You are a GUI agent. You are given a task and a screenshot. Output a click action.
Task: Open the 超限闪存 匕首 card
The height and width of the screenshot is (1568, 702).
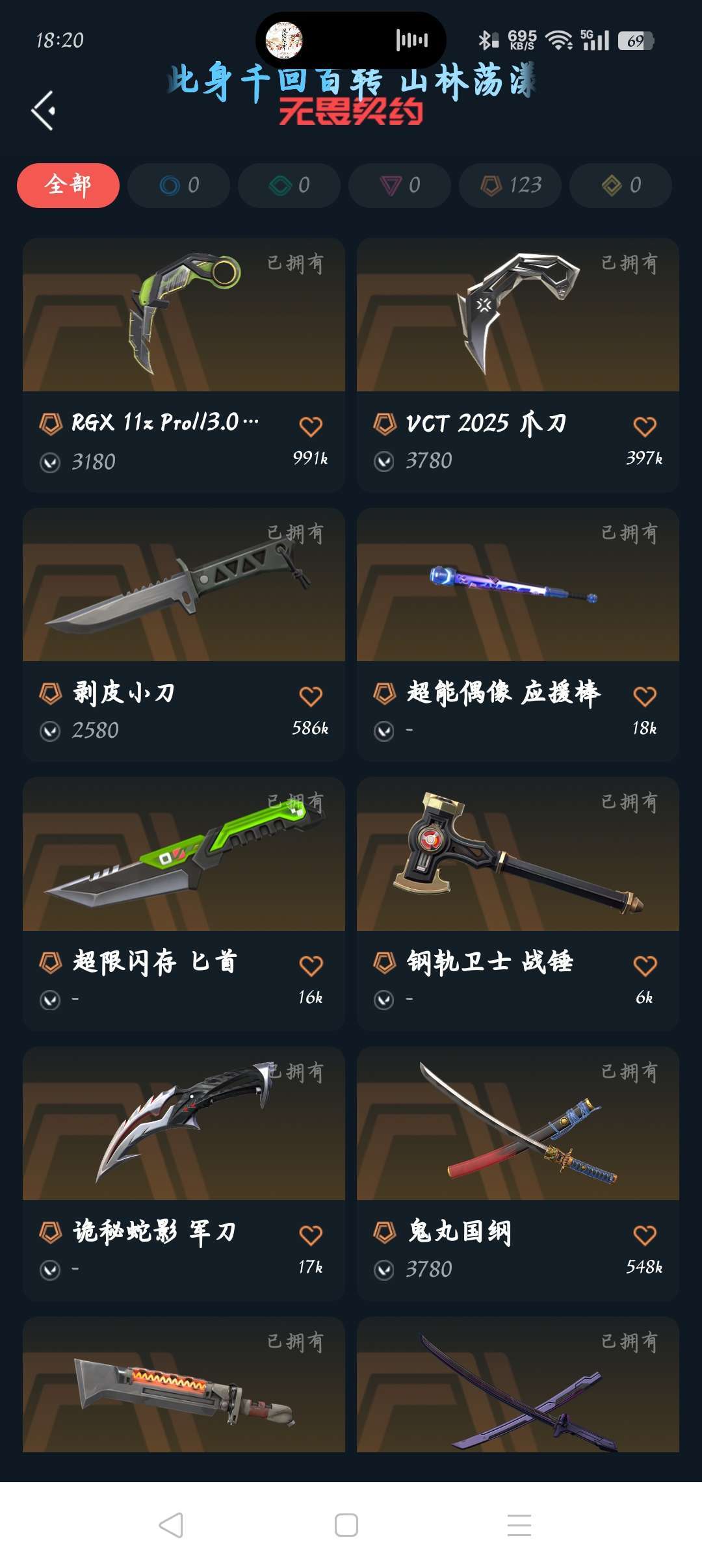tap(184, 904)
